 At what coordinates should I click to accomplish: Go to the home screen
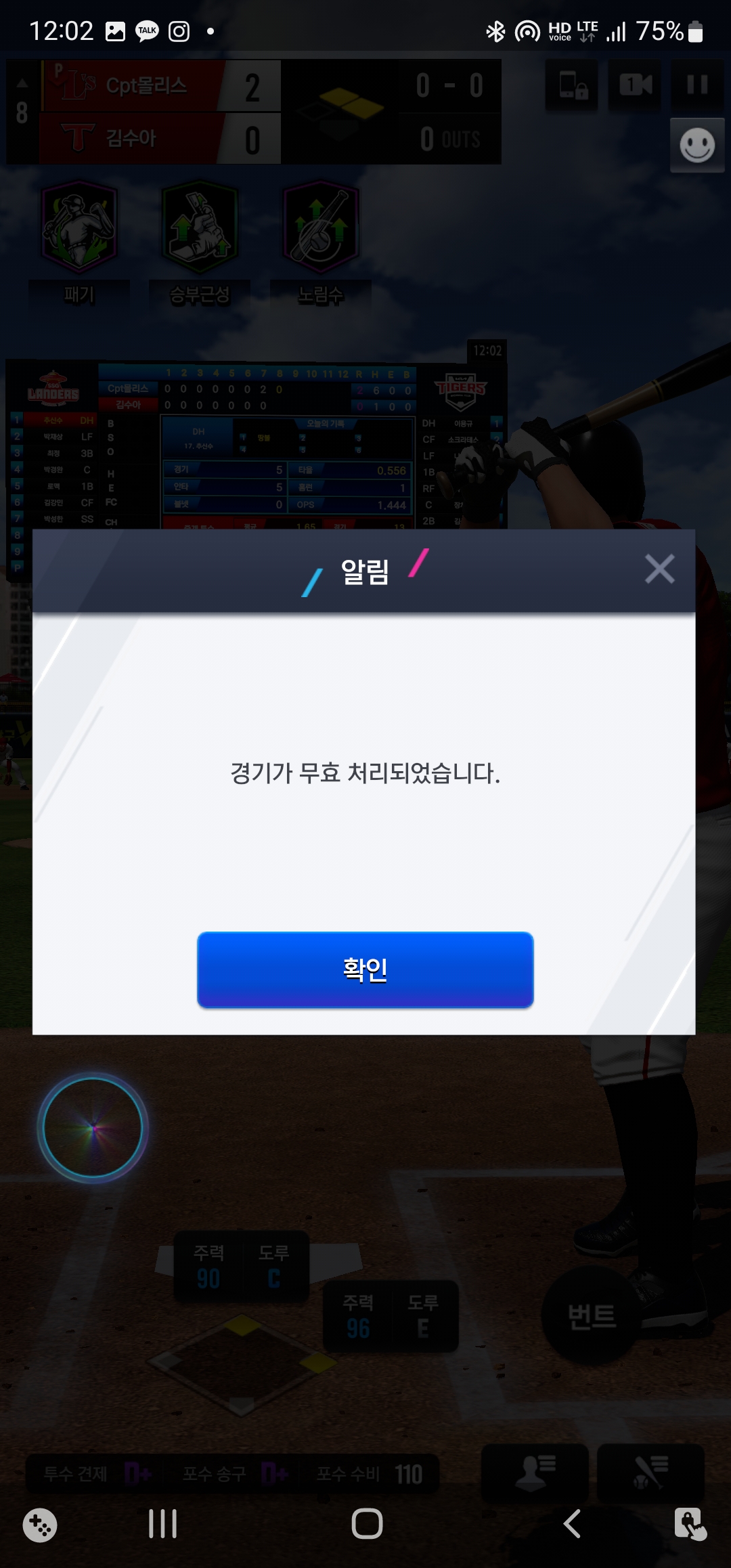366,1524
